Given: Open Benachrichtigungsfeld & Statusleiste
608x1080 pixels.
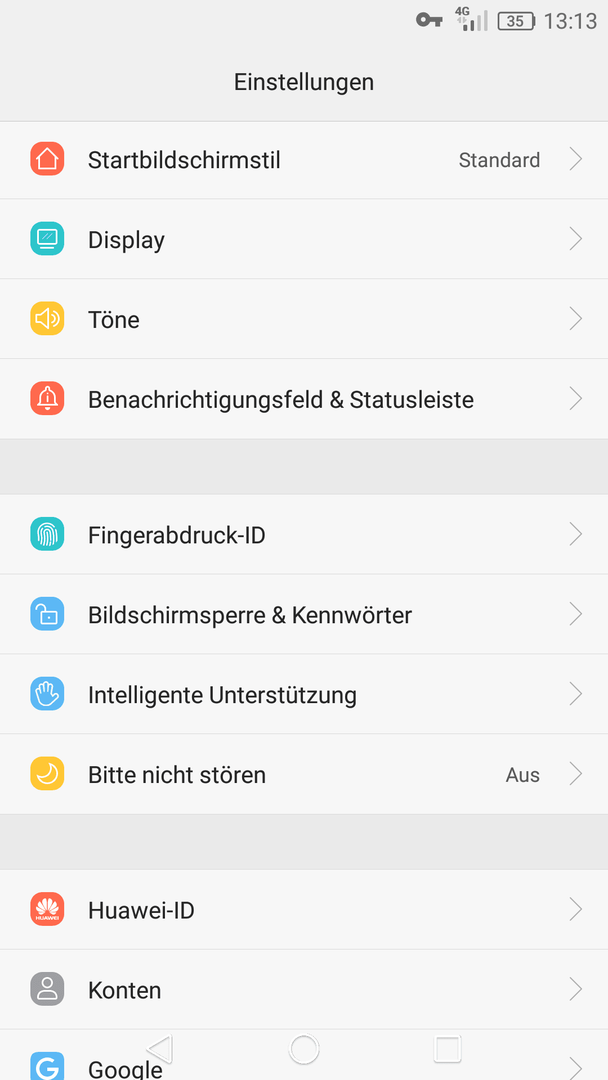Looking at the screenshot, I should click(x=304, y=399).
